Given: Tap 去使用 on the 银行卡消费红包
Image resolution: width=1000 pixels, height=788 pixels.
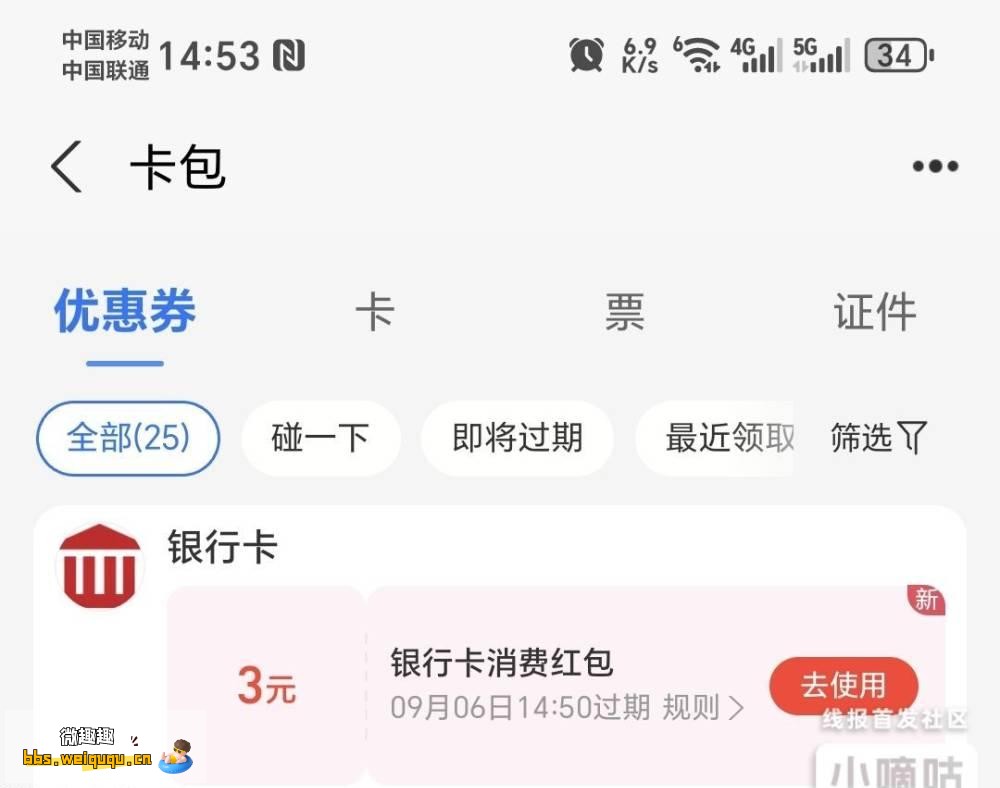Looking at the screenshot, I should click(843, 686).
